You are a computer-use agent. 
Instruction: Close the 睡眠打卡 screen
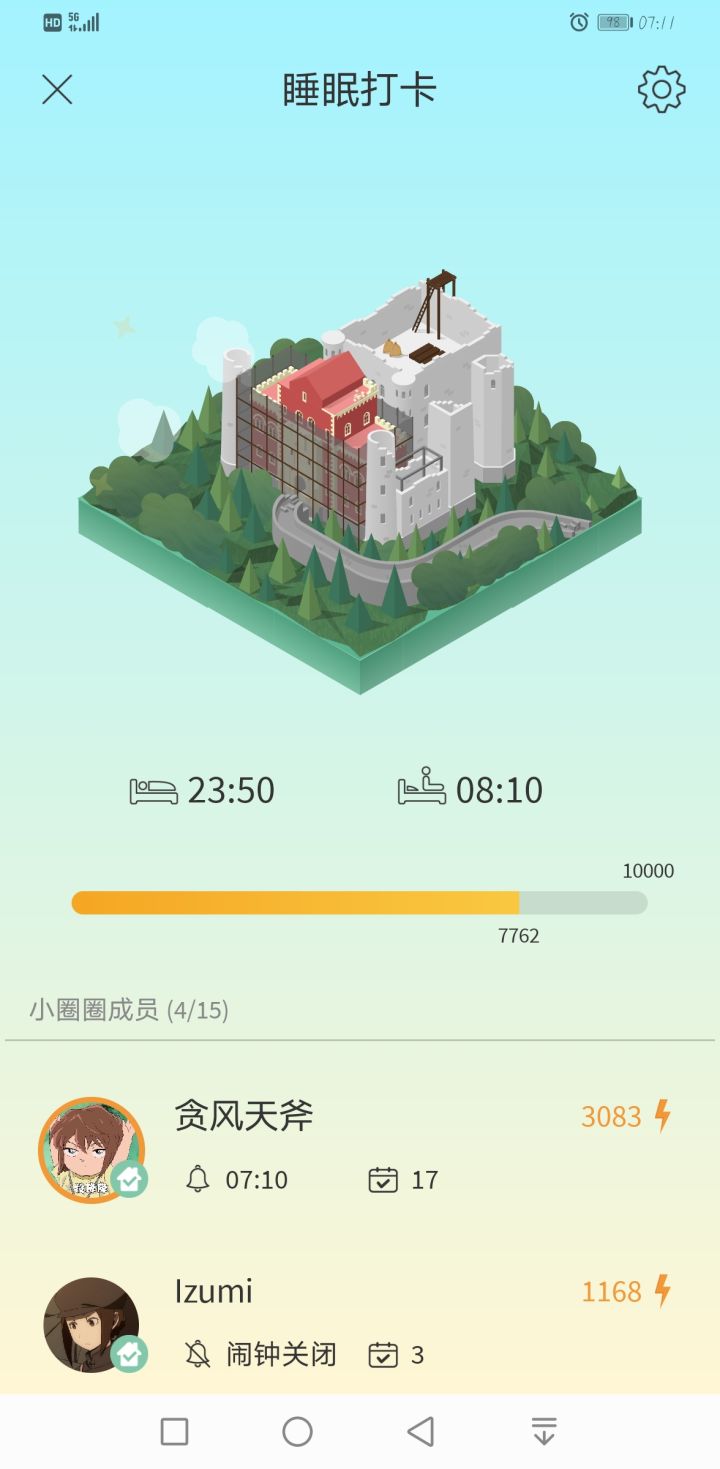click(57, 90)
